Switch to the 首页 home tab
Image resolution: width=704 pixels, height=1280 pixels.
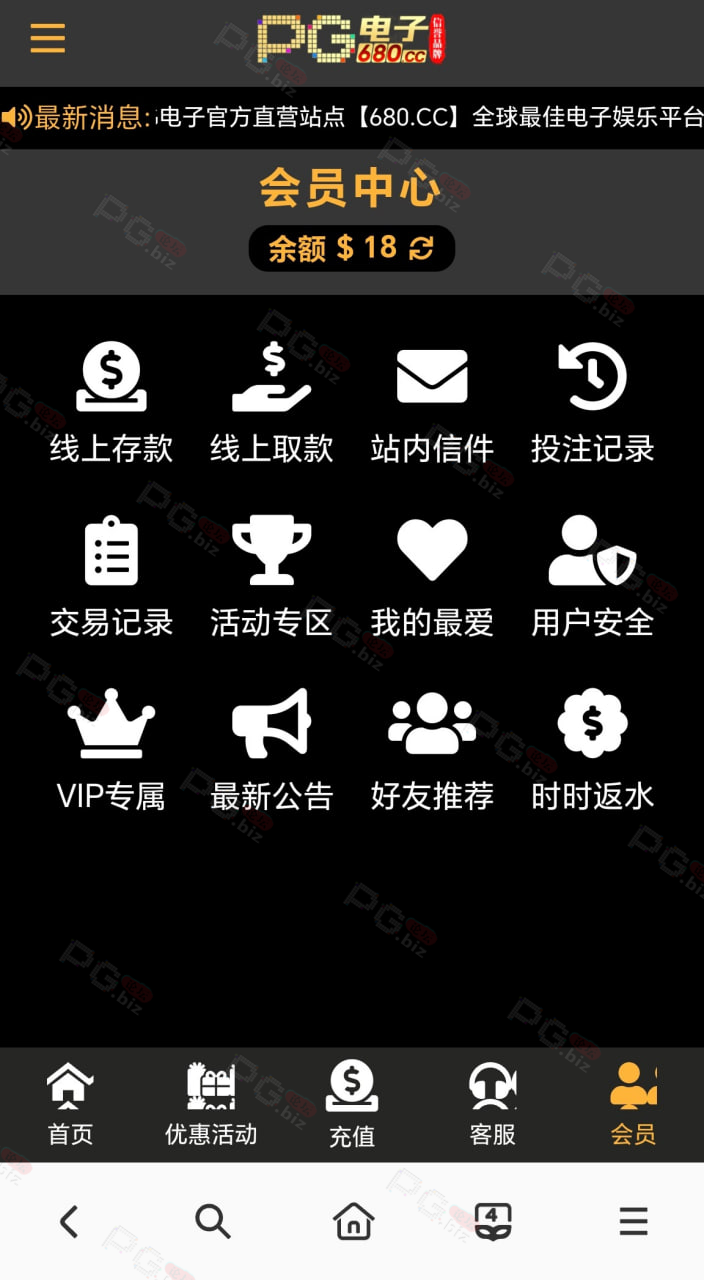coord(70,1104)
